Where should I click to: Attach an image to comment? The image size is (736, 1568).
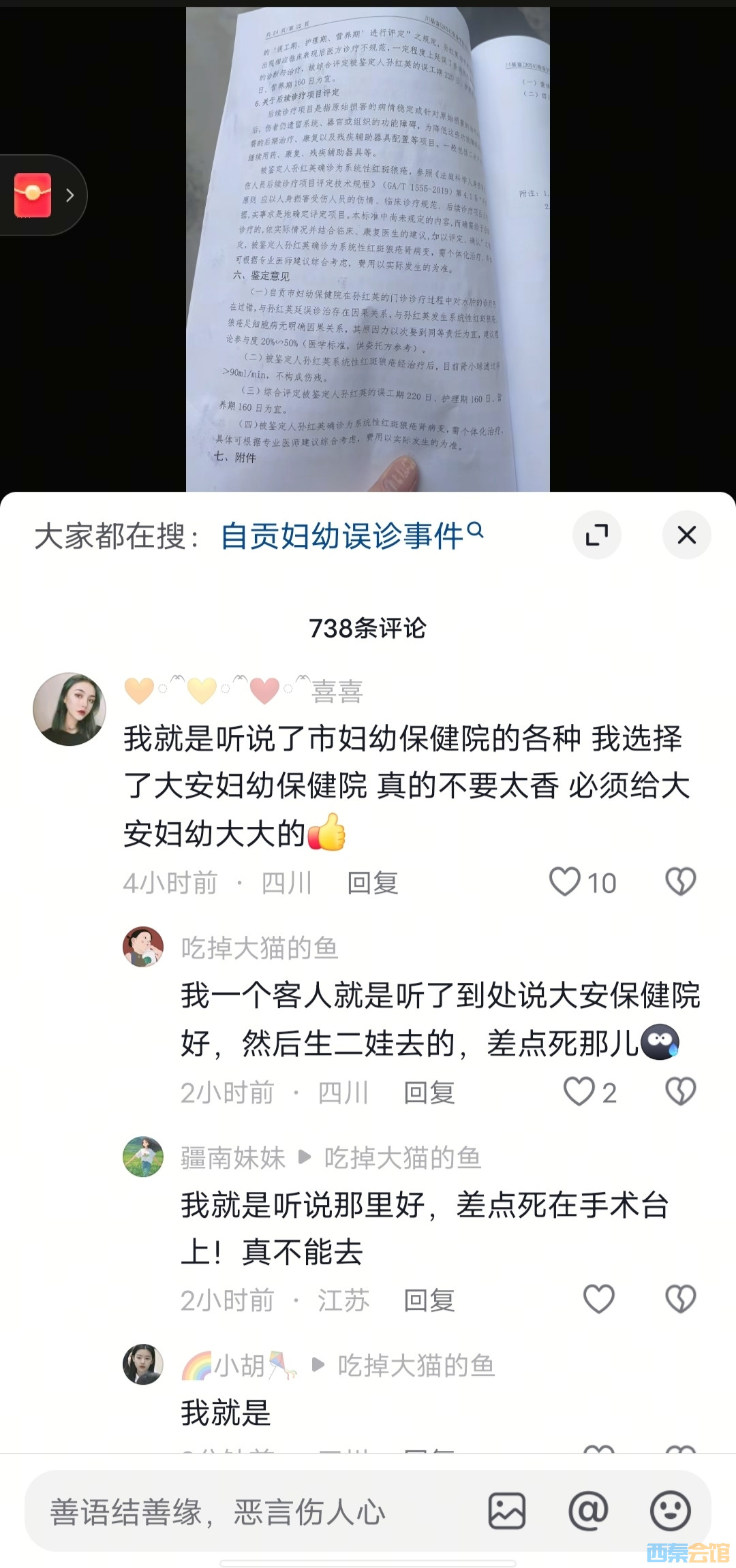point(507,1511)
